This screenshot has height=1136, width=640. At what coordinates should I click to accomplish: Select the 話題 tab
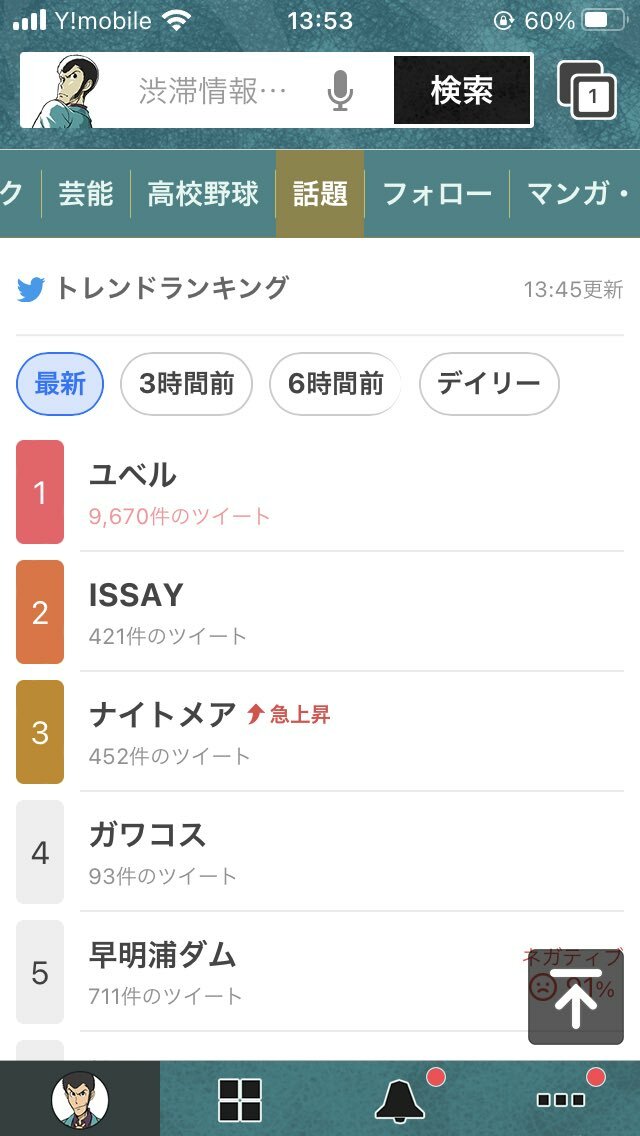pyautogui.click(x=320, y=194)
